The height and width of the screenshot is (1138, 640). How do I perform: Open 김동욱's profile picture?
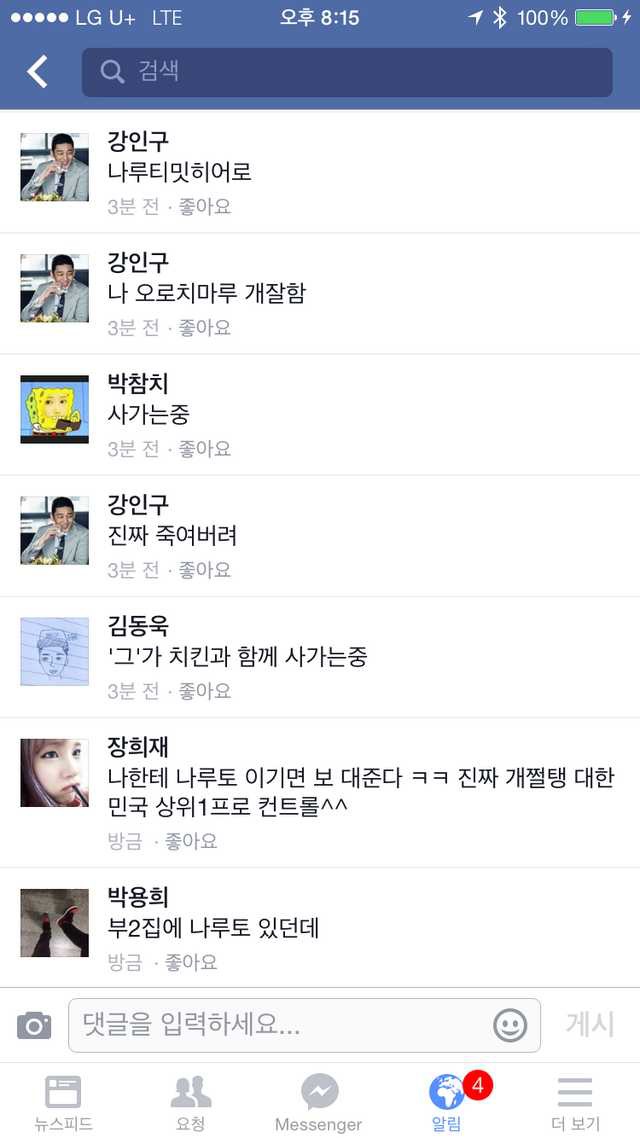pyautogui.click(x=54, y=652)
